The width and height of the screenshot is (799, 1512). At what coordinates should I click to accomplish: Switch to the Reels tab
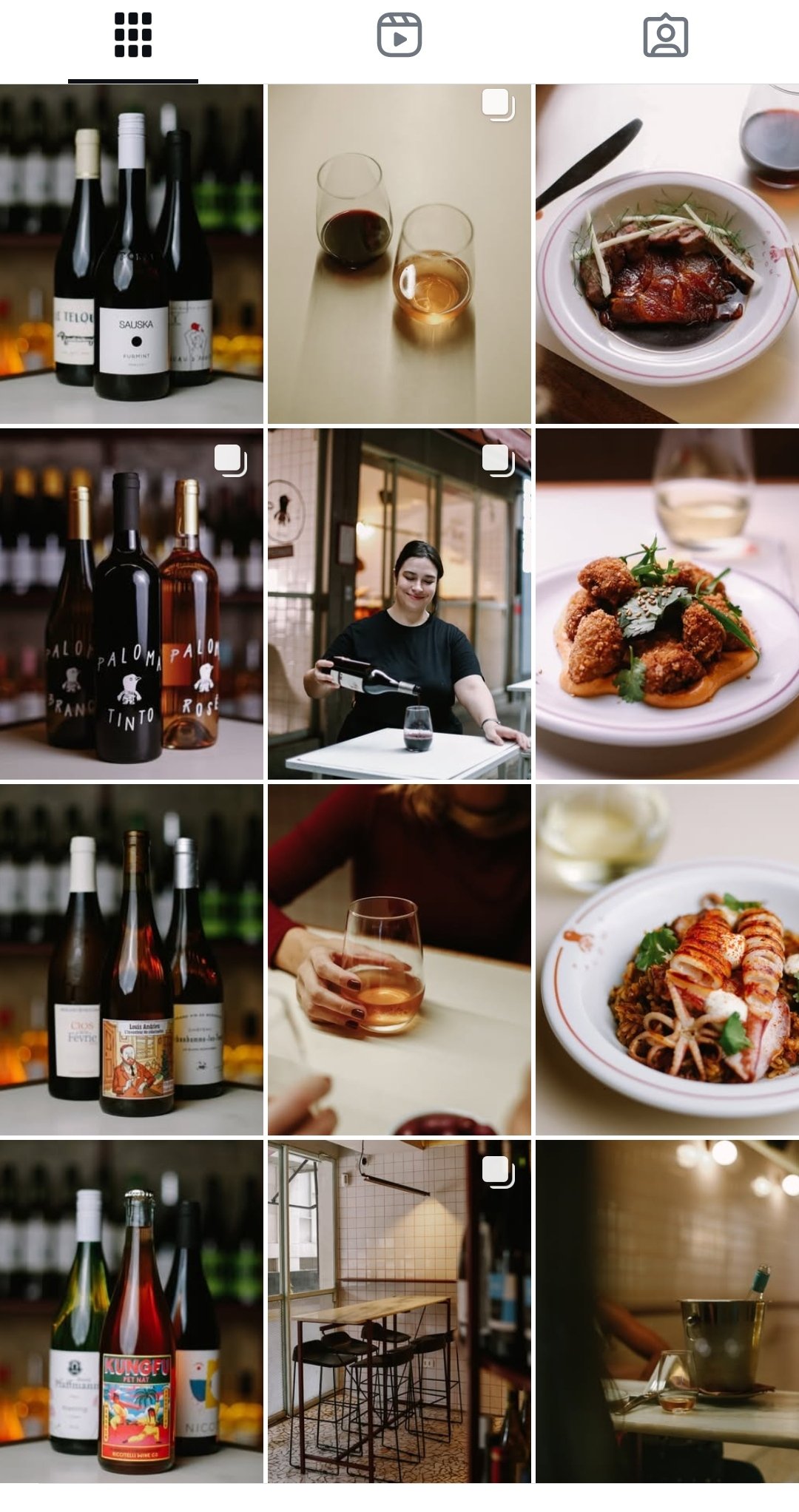click(x=399, y=36)
